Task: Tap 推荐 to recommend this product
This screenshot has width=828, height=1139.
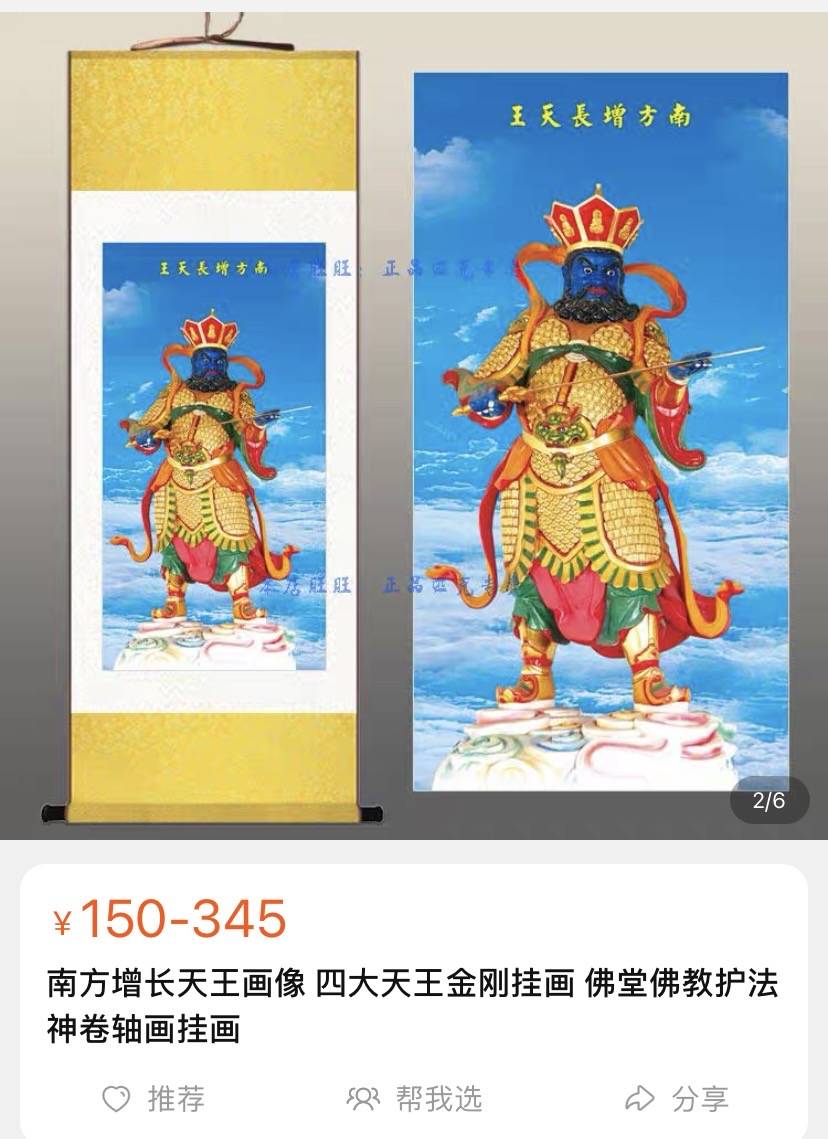Action: pyautogui.click(x=154, y=1099)
